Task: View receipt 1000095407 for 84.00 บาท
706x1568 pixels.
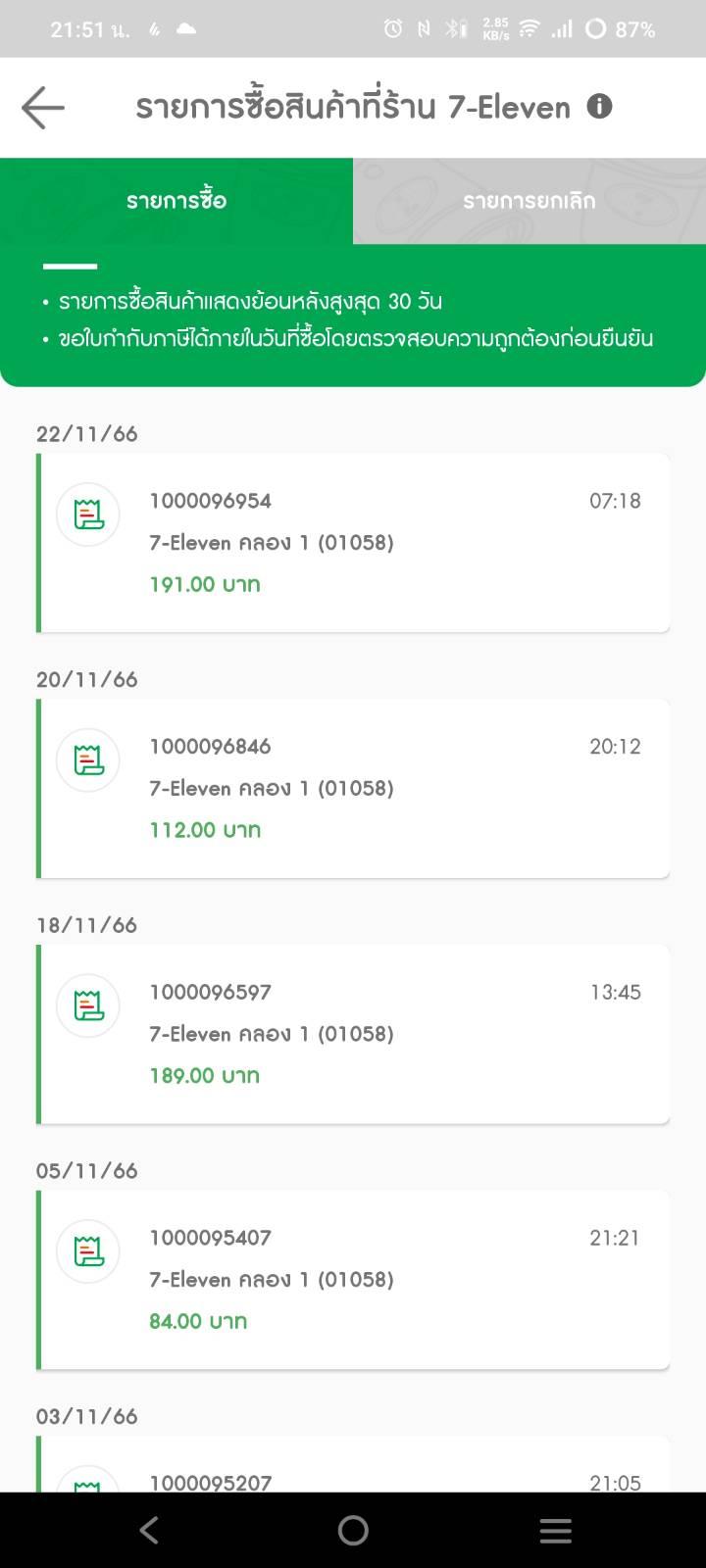Action: 353,1280
